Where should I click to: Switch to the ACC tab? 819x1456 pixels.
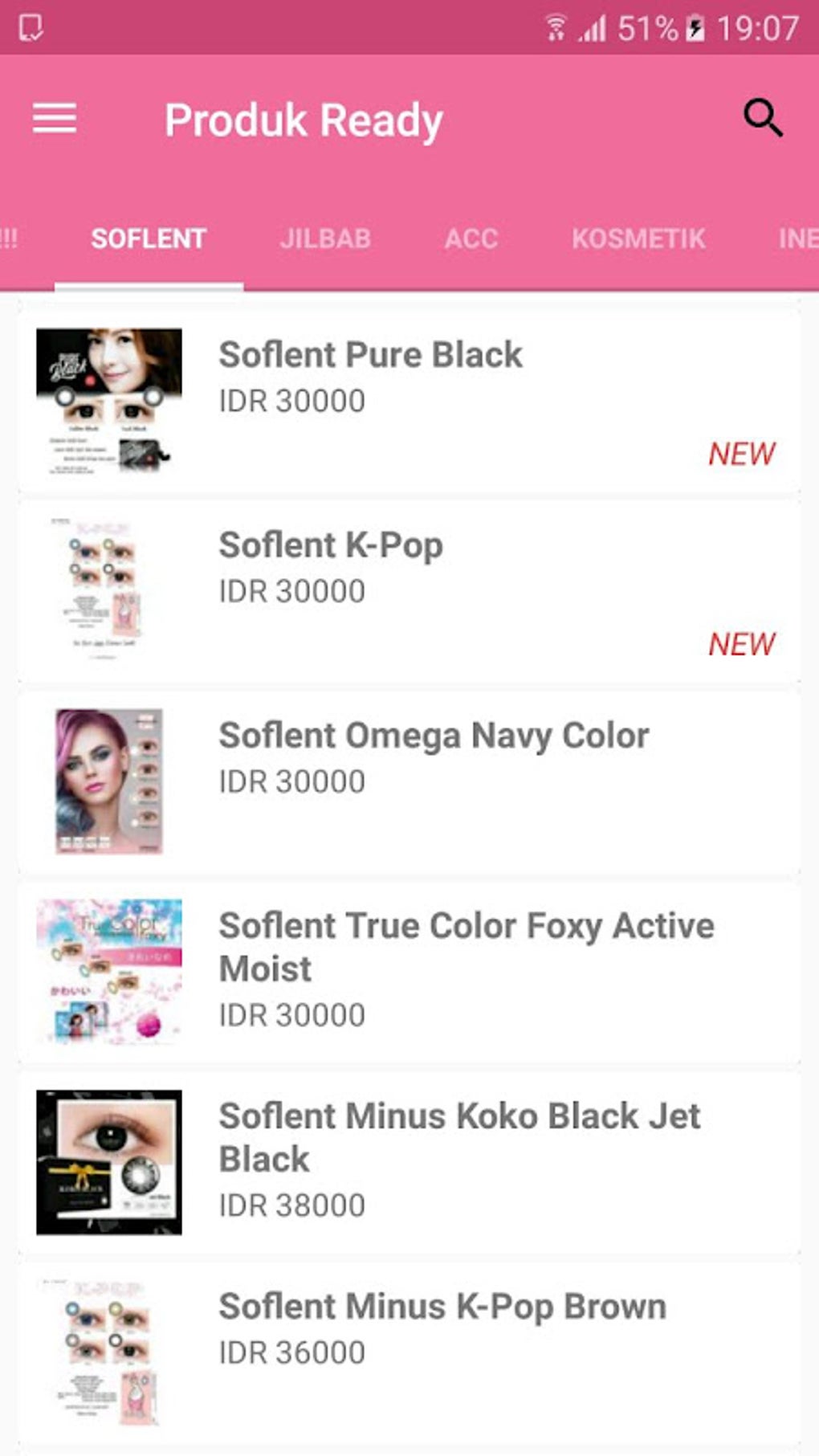(471, 239)
